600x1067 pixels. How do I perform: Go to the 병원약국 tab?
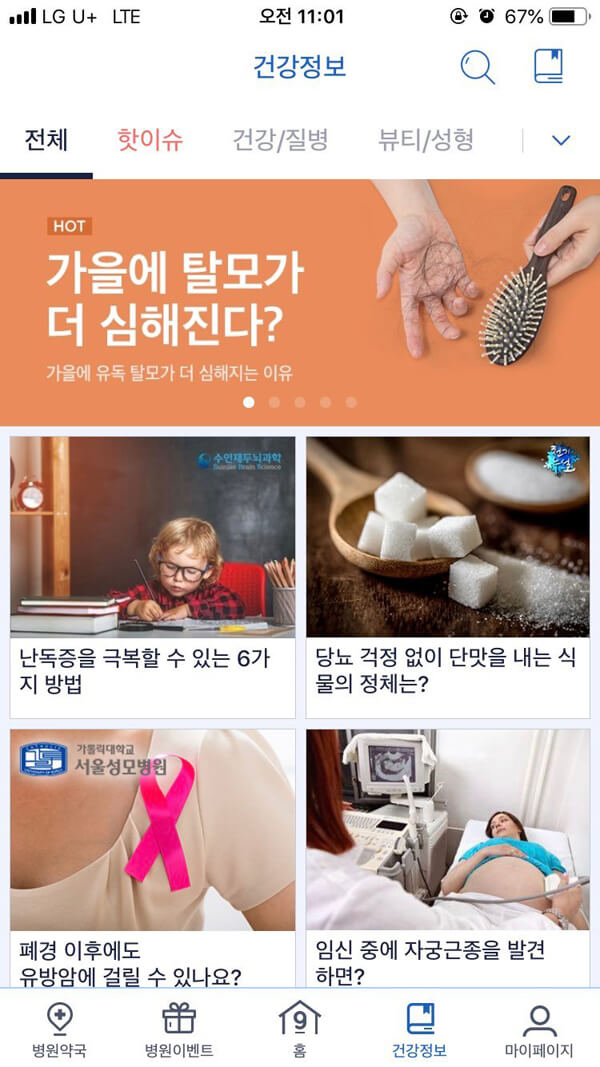coord(60,1030)
